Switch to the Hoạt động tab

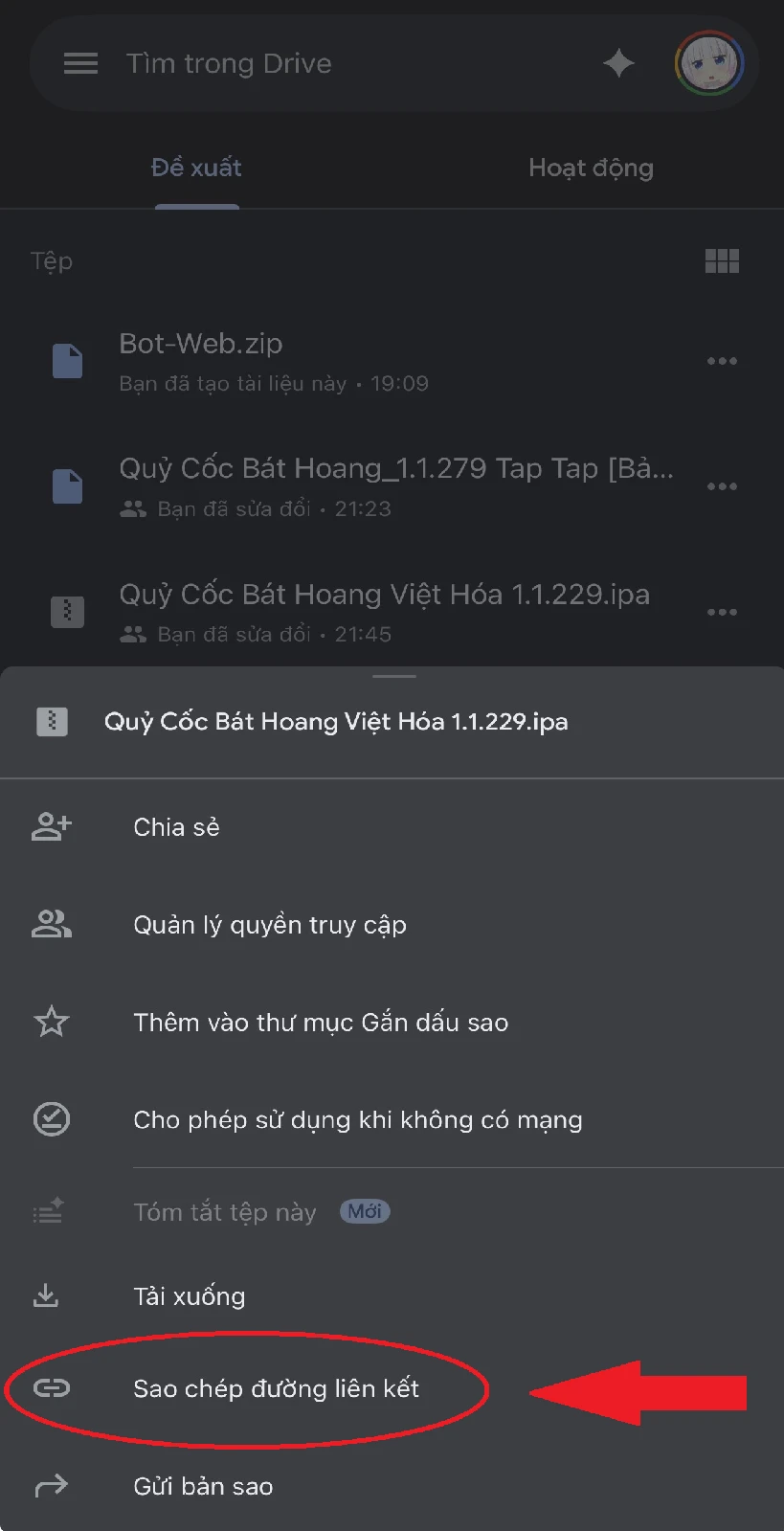point(591,168)
